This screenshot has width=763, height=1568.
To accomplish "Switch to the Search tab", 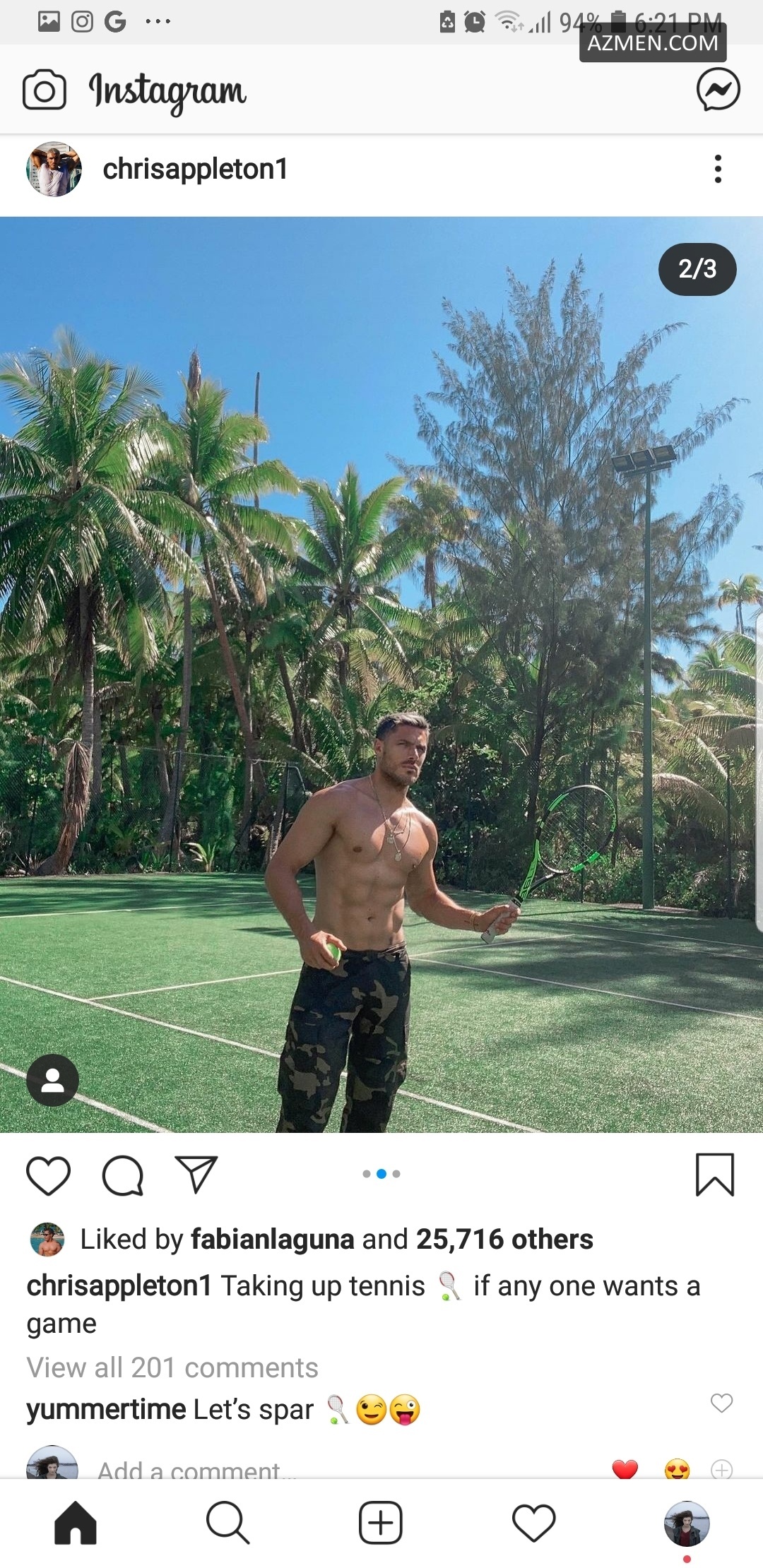I will 227,1523.
